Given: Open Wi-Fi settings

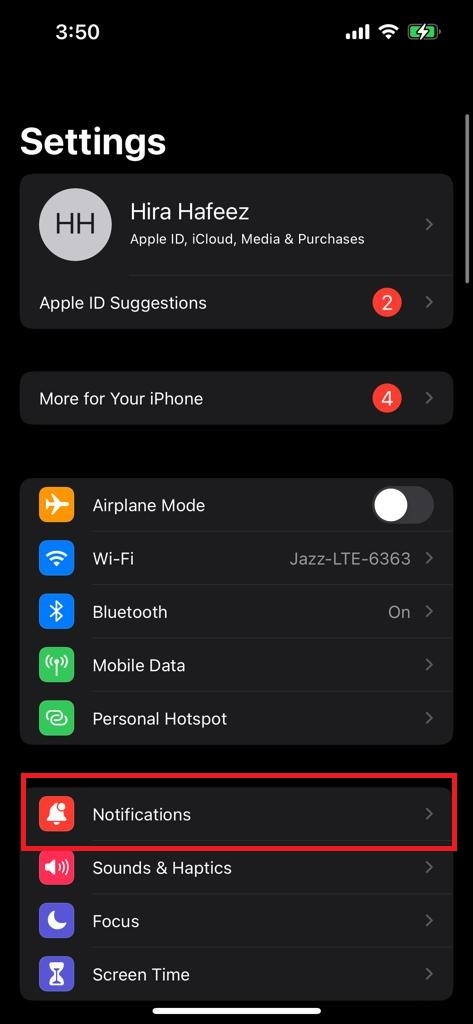Looking at the screenshot, I should coord(236,558).
